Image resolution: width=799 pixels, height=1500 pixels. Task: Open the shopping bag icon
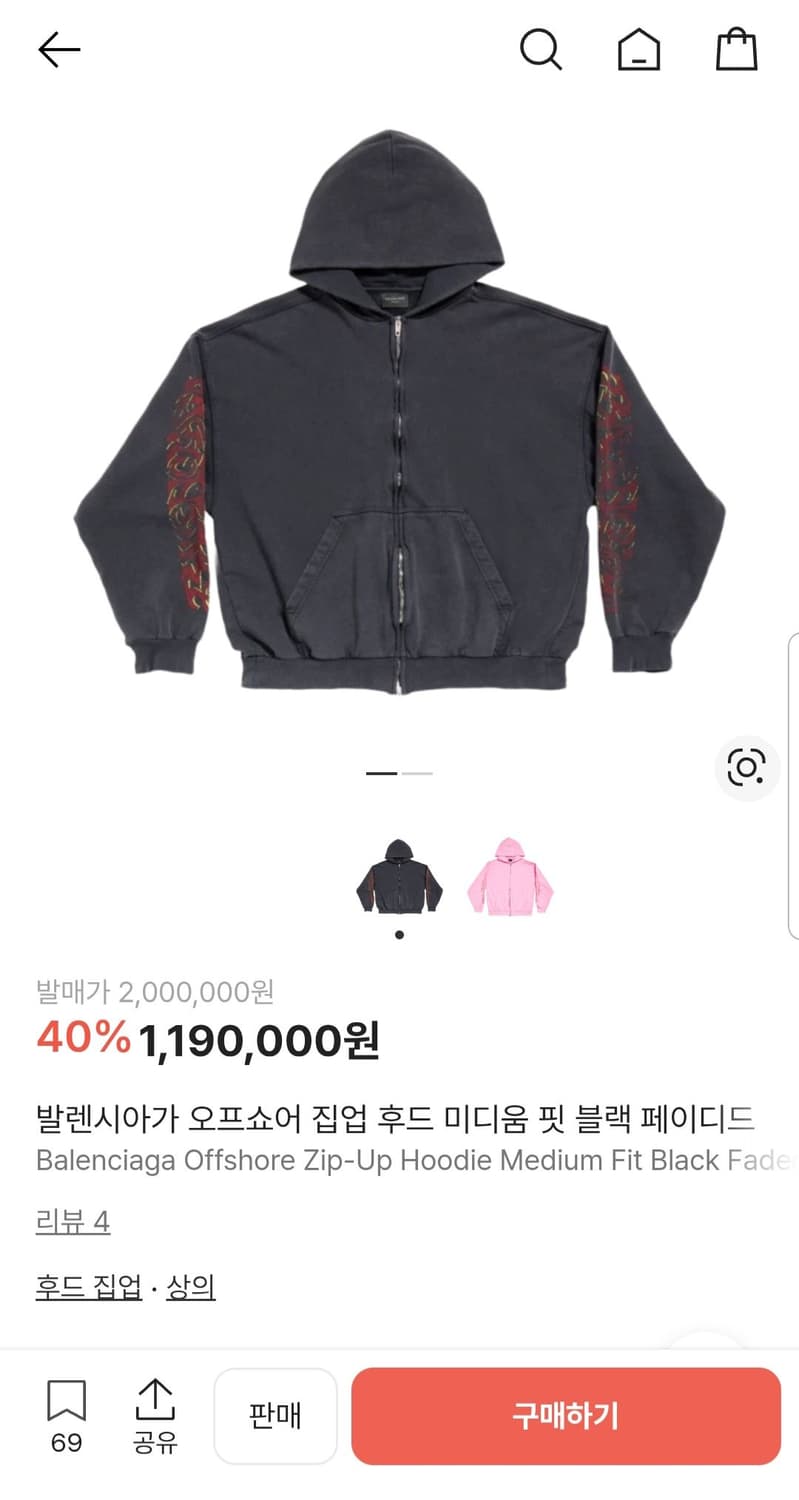coord(736,49)
